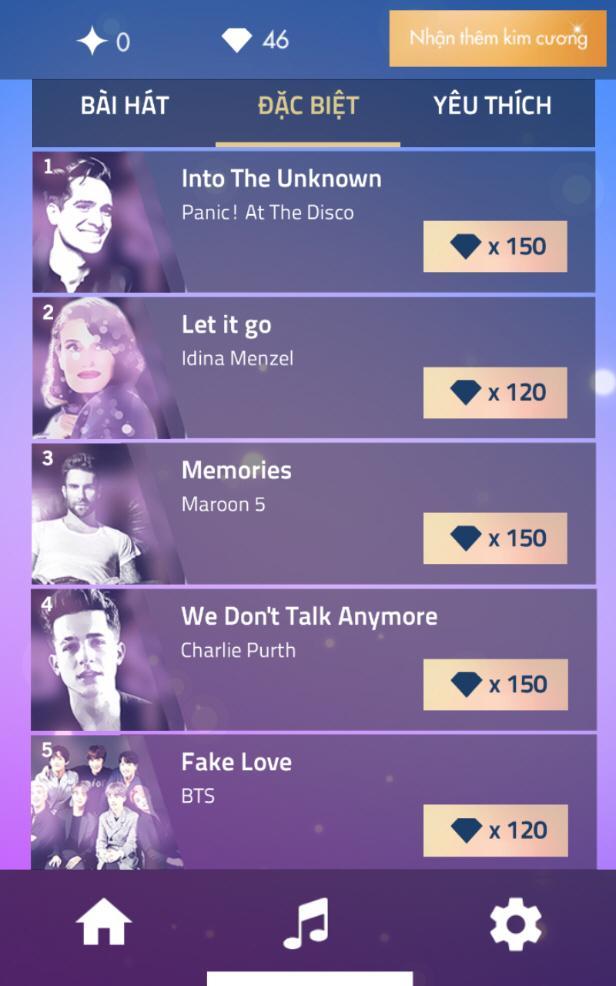Screen dimensions: 616x986
Task: Switch to the BÀI HÁT tab
Action: pyautogui.click(x=124, y=105)
